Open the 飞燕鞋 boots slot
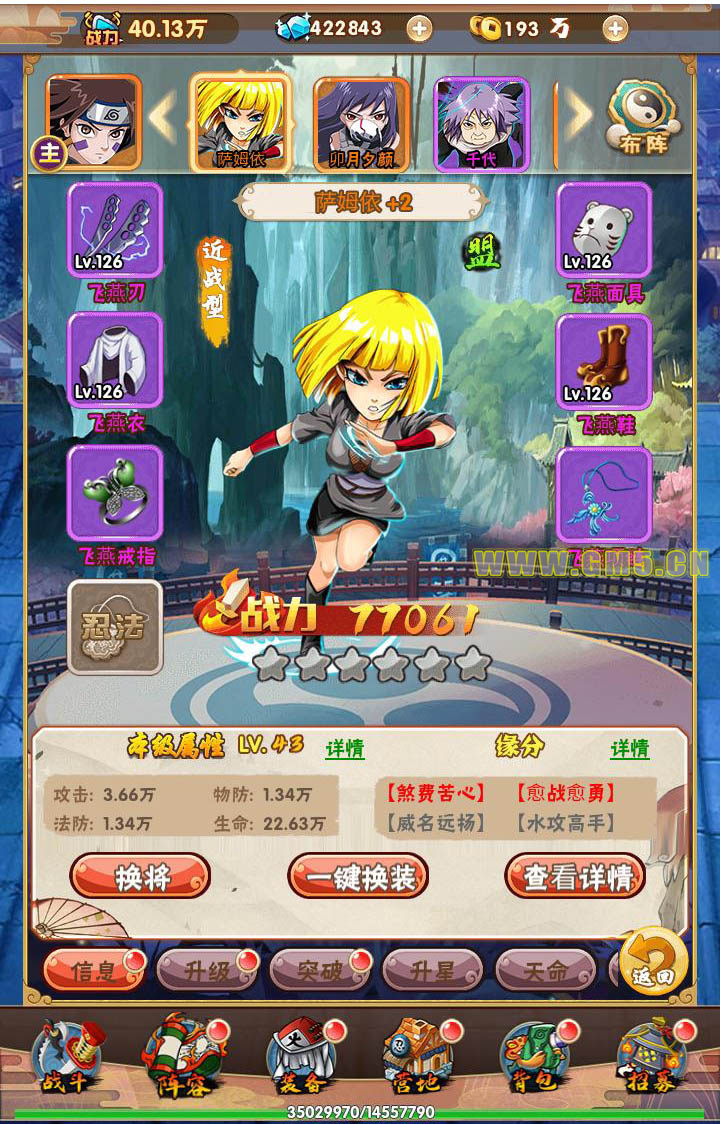720x1124 pixels. (x=604, y=360)
